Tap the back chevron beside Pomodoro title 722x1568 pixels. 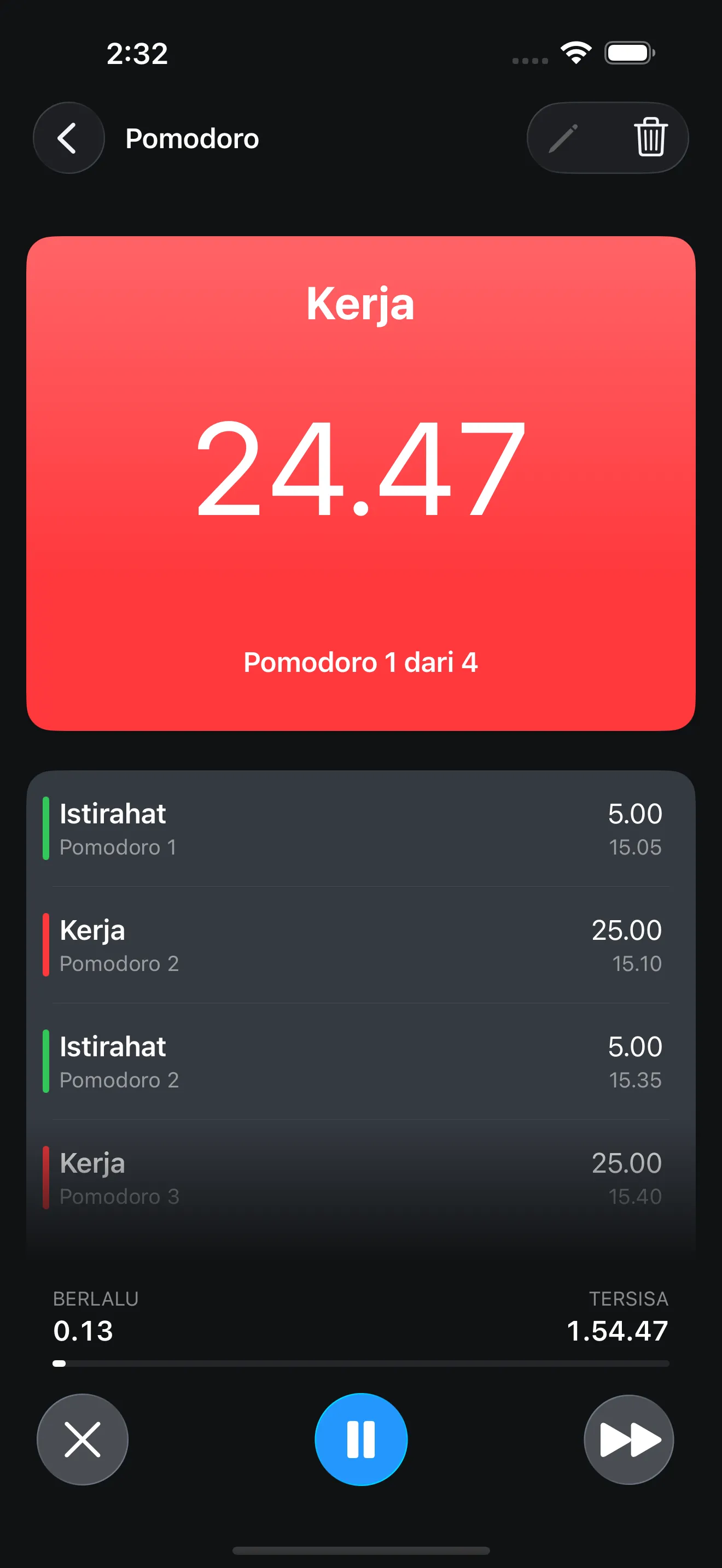[69, 138]
